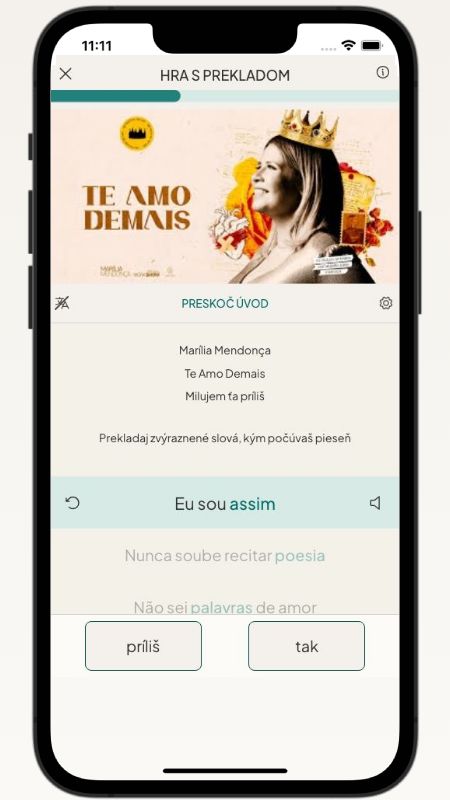Replay the line Eu sou assim

coord(72,503)
